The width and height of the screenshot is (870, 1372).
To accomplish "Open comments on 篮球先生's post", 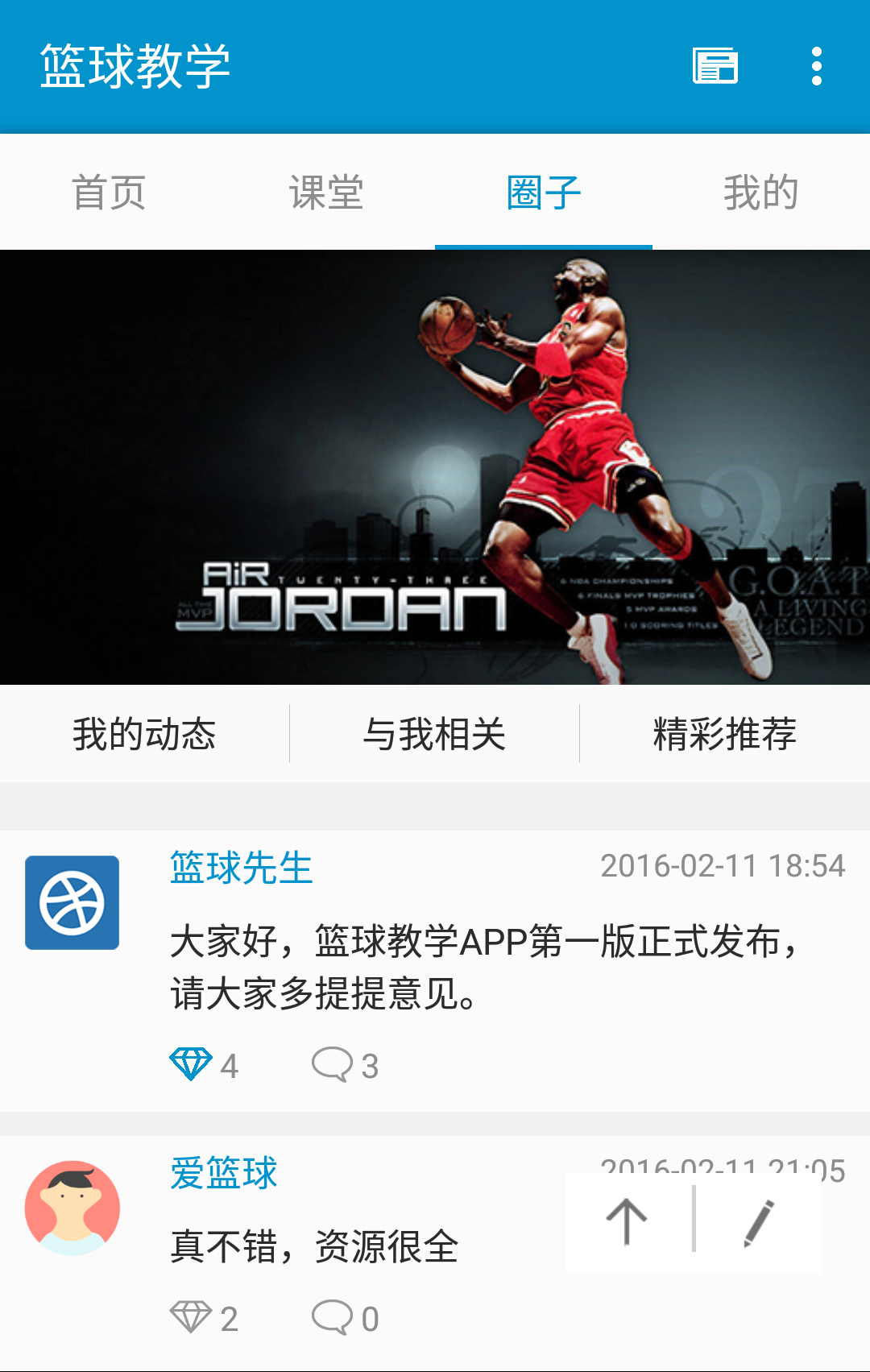I will click(x=333, y=1064).
